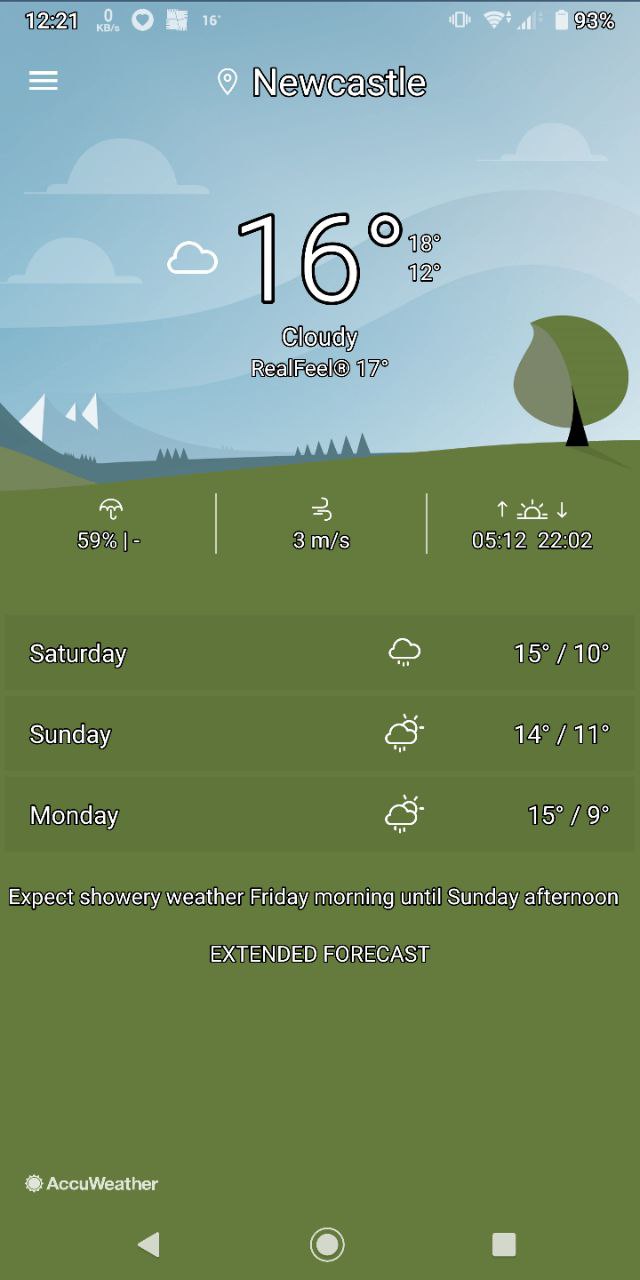Open the hamburger drawer menu
Image resolution: width=640 pixels, height=1280 pixels.
click(43, 81)
